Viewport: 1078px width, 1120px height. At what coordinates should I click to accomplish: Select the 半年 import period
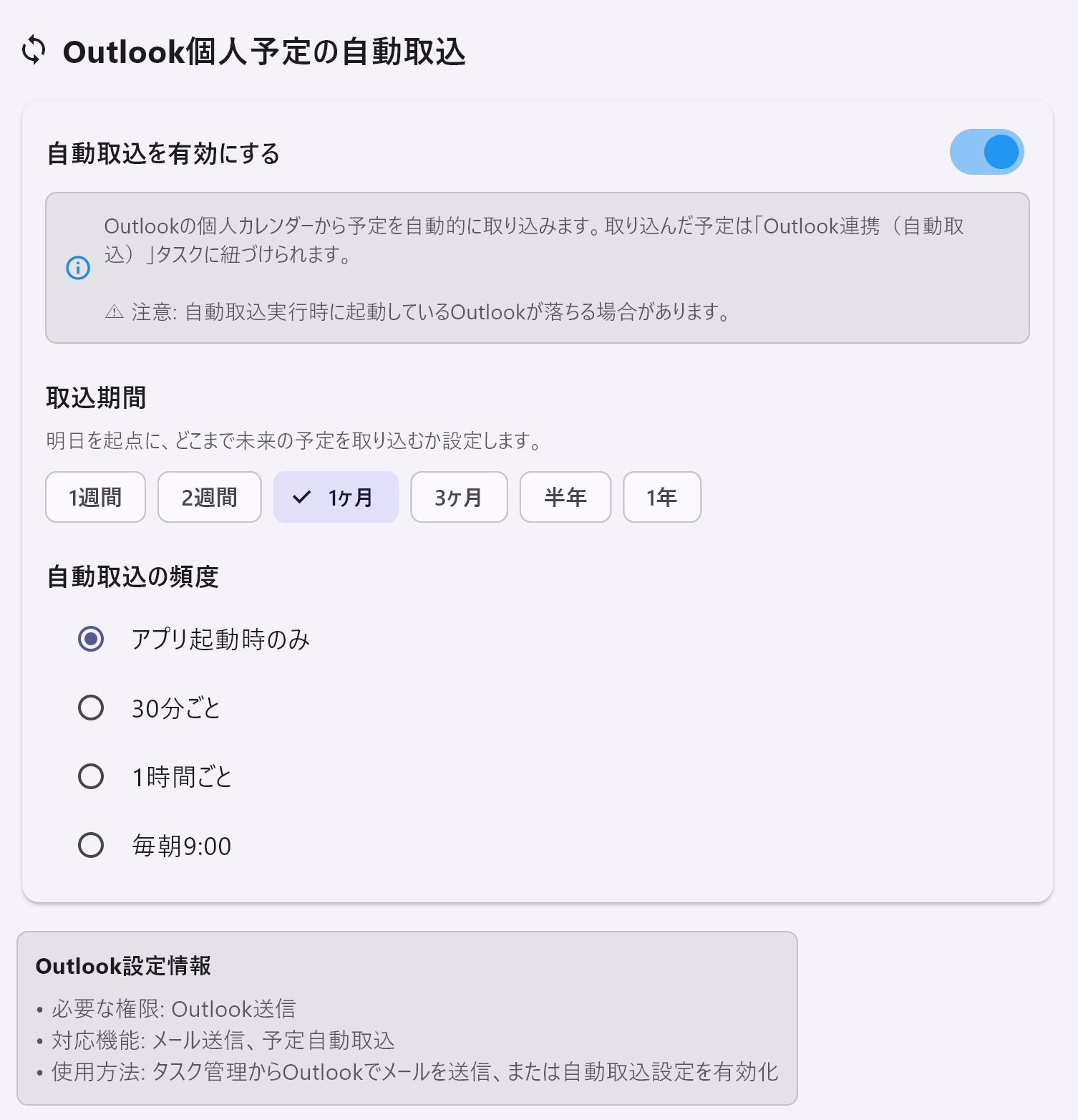click(x=565, y=497)
